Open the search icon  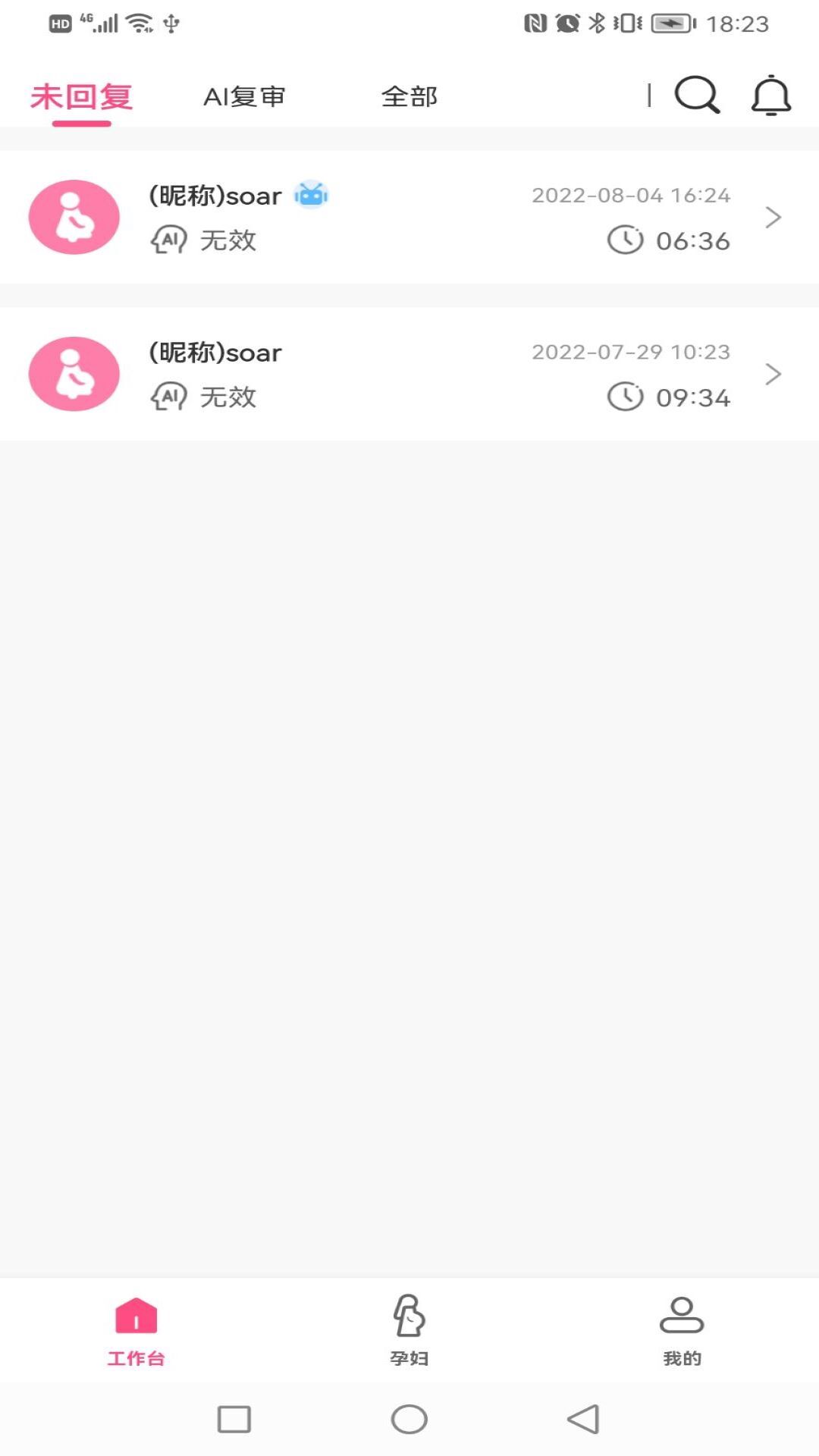coord(696,96)
